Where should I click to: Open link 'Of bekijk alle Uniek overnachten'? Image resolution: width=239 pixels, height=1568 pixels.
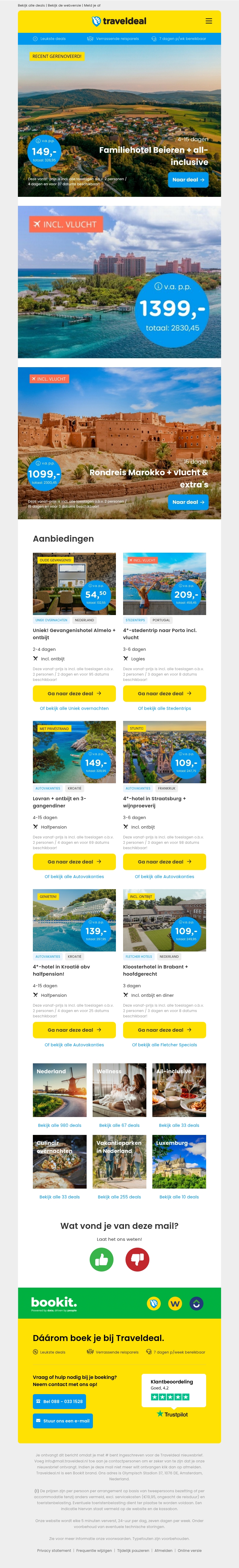pyautogui.click(x=74, y=708)
